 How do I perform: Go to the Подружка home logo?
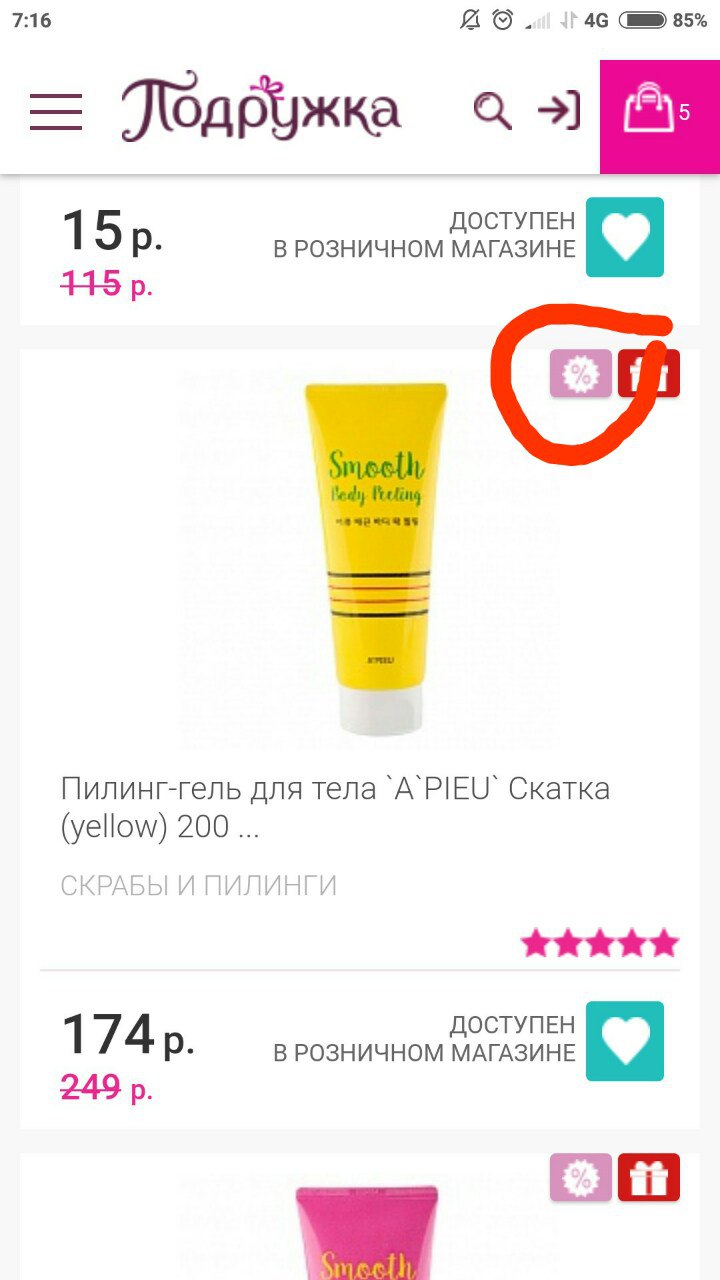point(261,108)
